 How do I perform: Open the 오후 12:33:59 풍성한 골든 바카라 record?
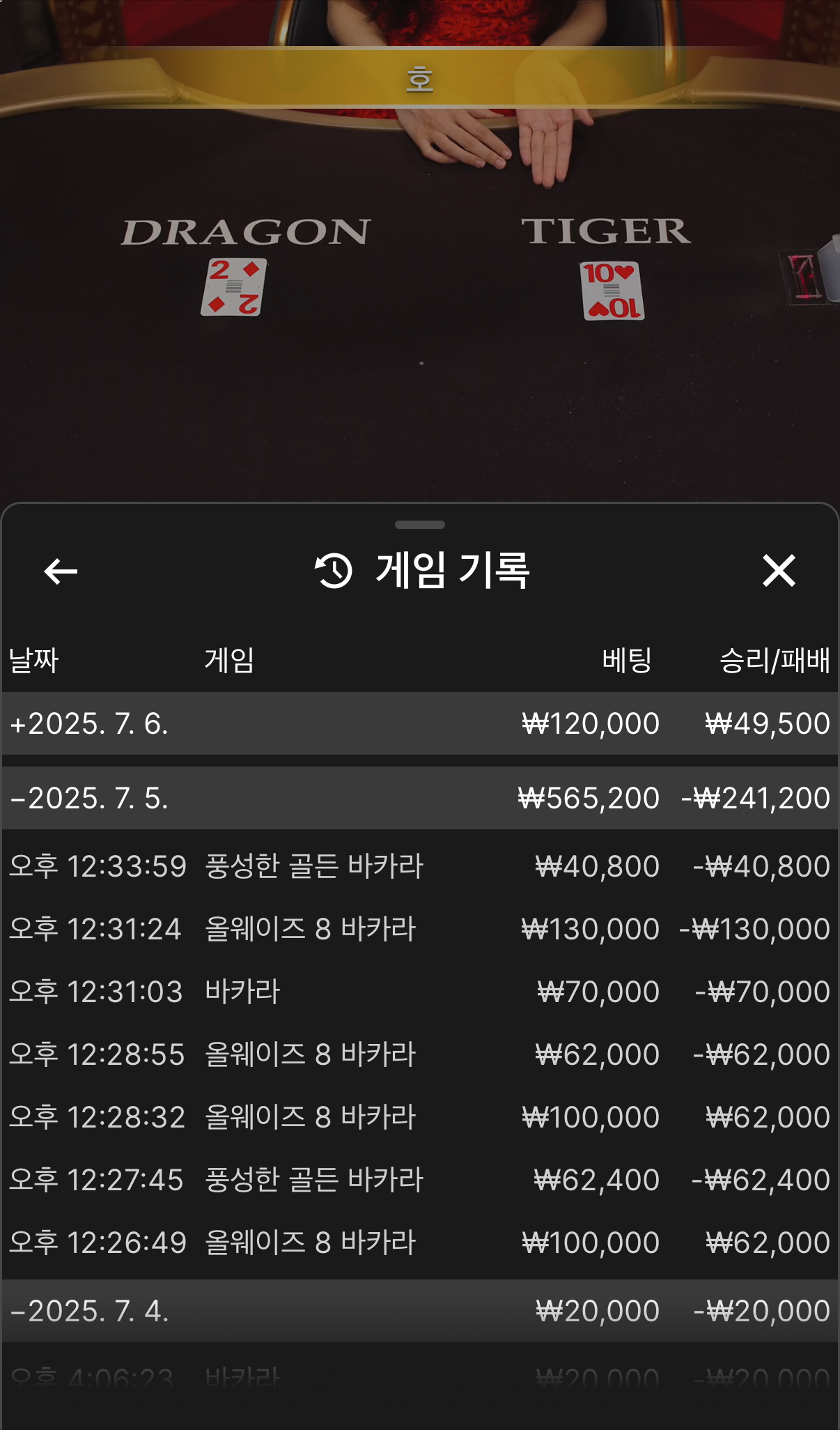tap(419, 866)
